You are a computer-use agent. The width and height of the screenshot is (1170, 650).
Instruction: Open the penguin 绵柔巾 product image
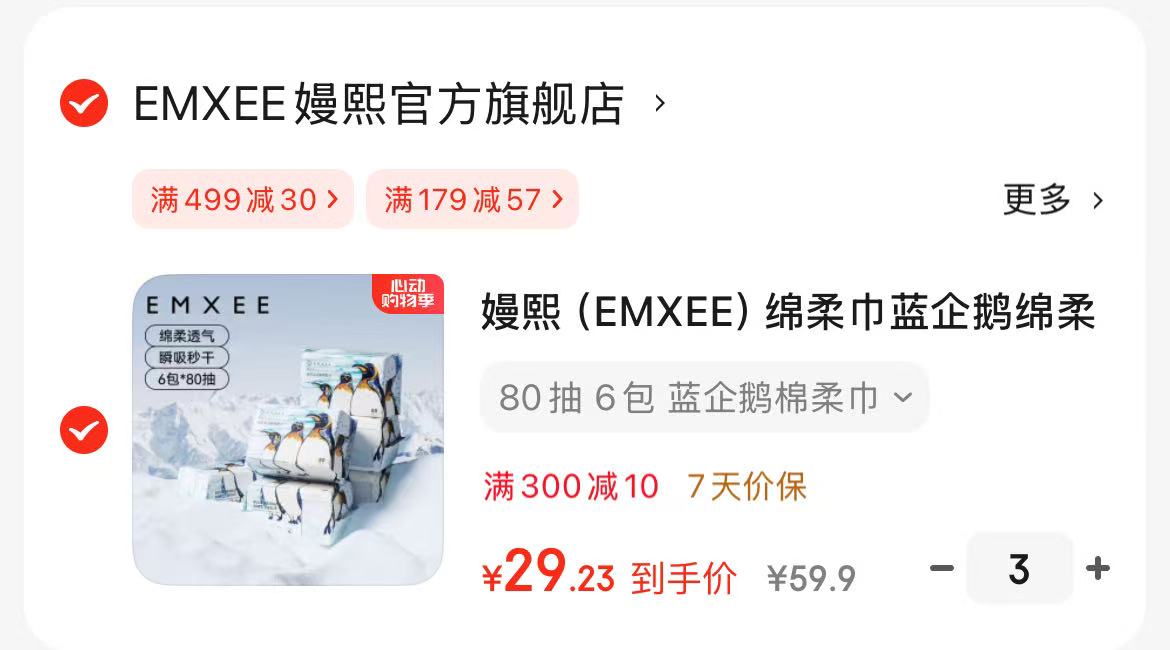(x=288, y=430)
